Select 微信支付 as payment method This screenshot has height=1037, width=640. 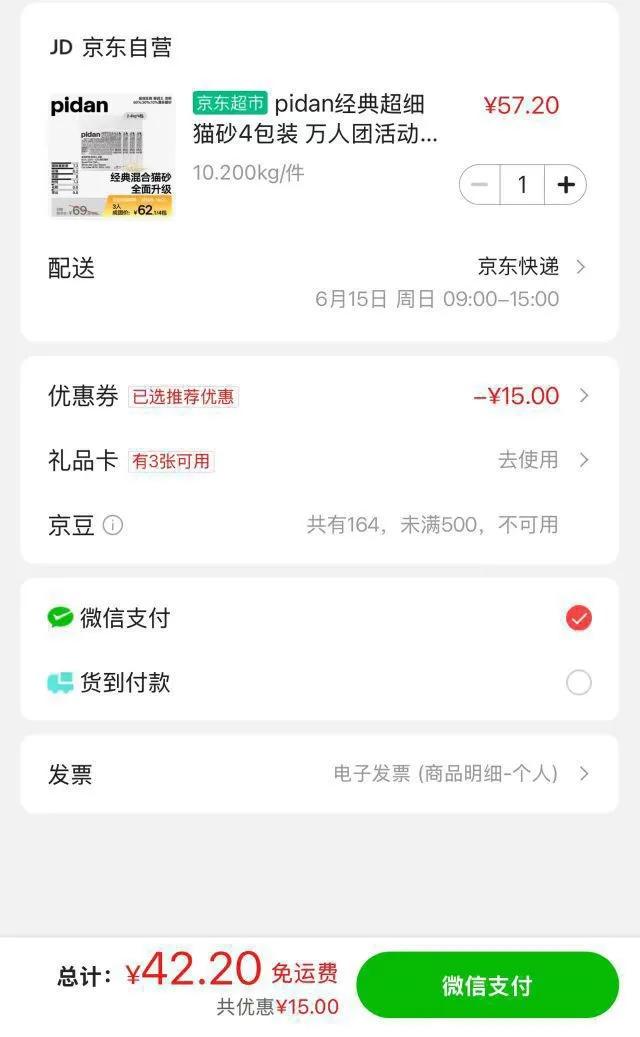[578, 618]
